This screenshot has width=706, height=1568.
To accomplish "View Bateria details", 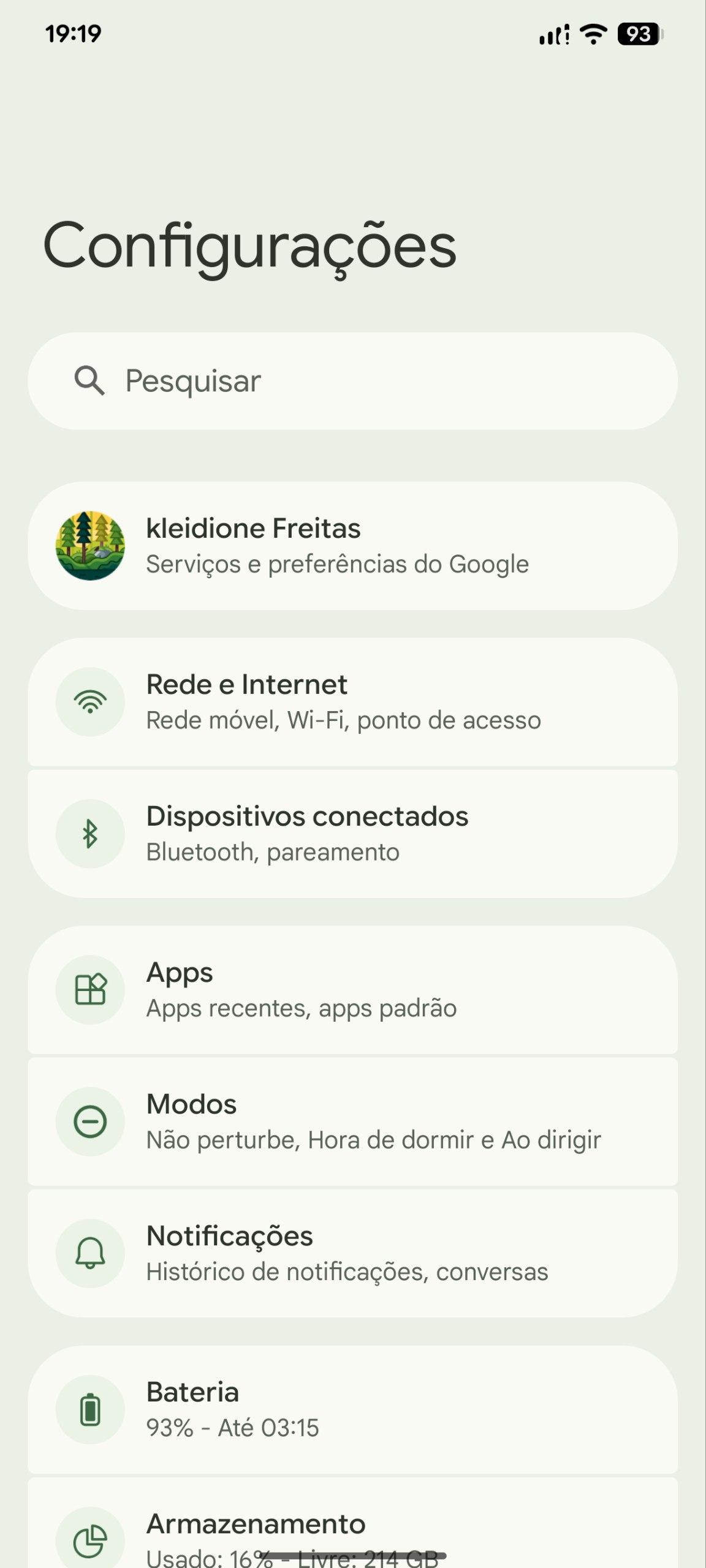I will (352, 1409).
